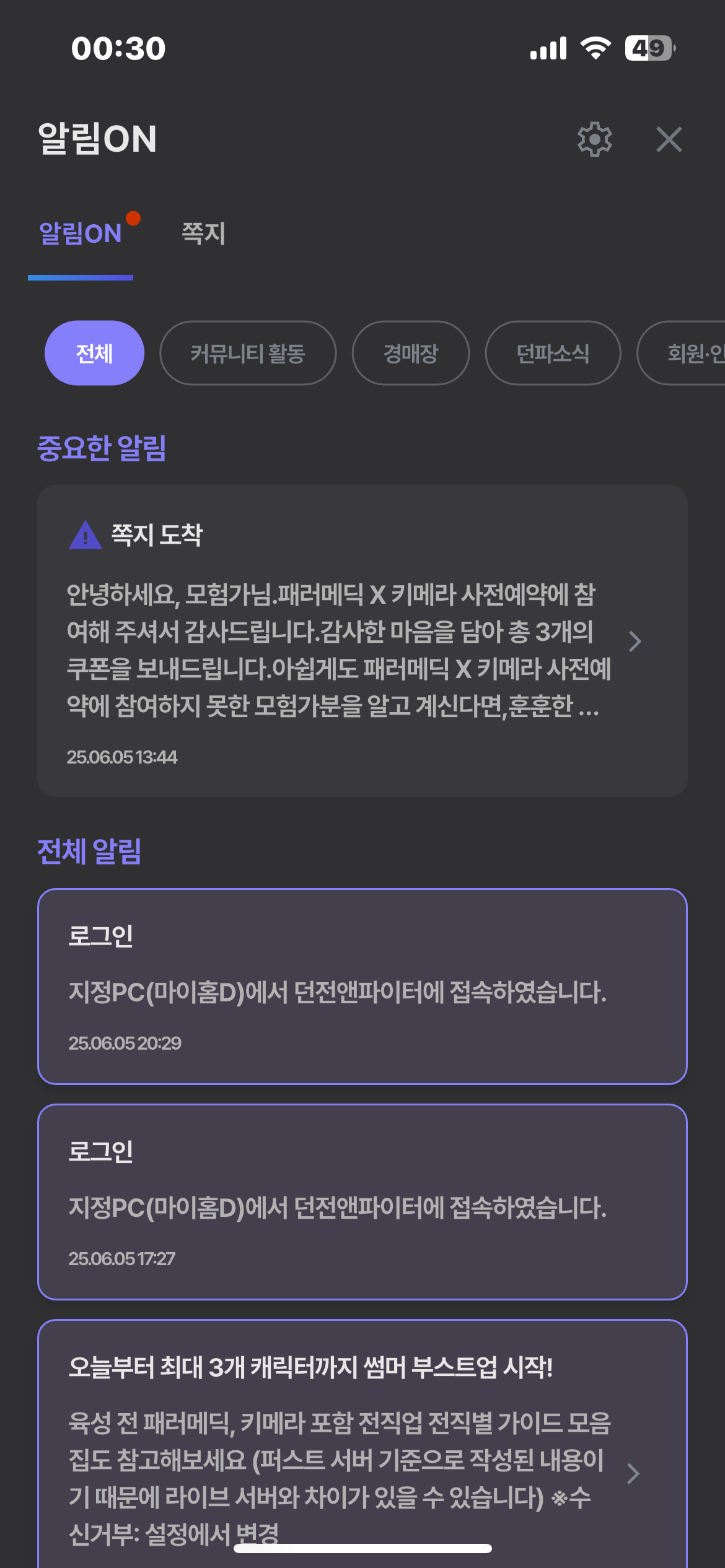Tap the 회원 filter chip
The image size is (725, 1568).
coord(682,353)
